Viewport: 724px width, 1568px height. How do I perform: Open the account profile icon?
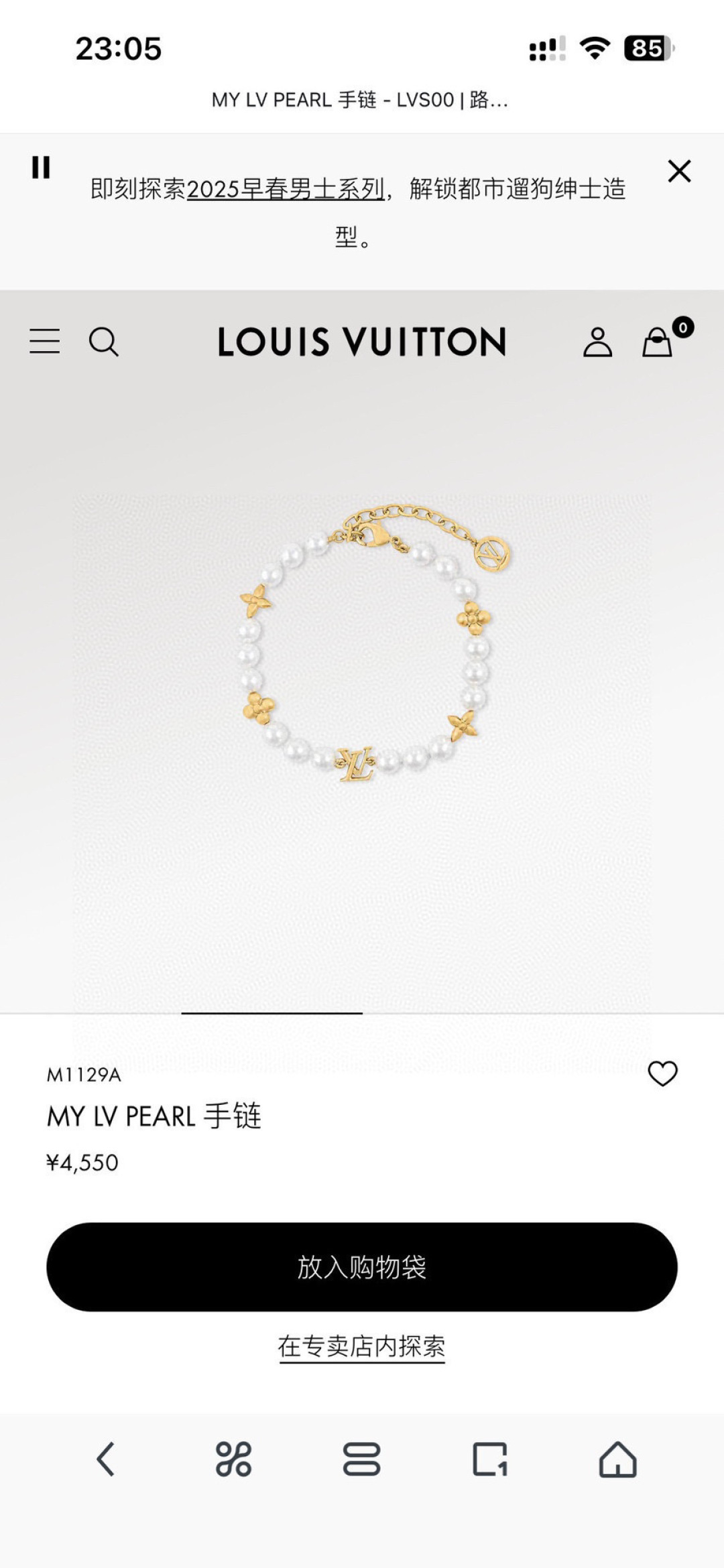coord(597,342)
